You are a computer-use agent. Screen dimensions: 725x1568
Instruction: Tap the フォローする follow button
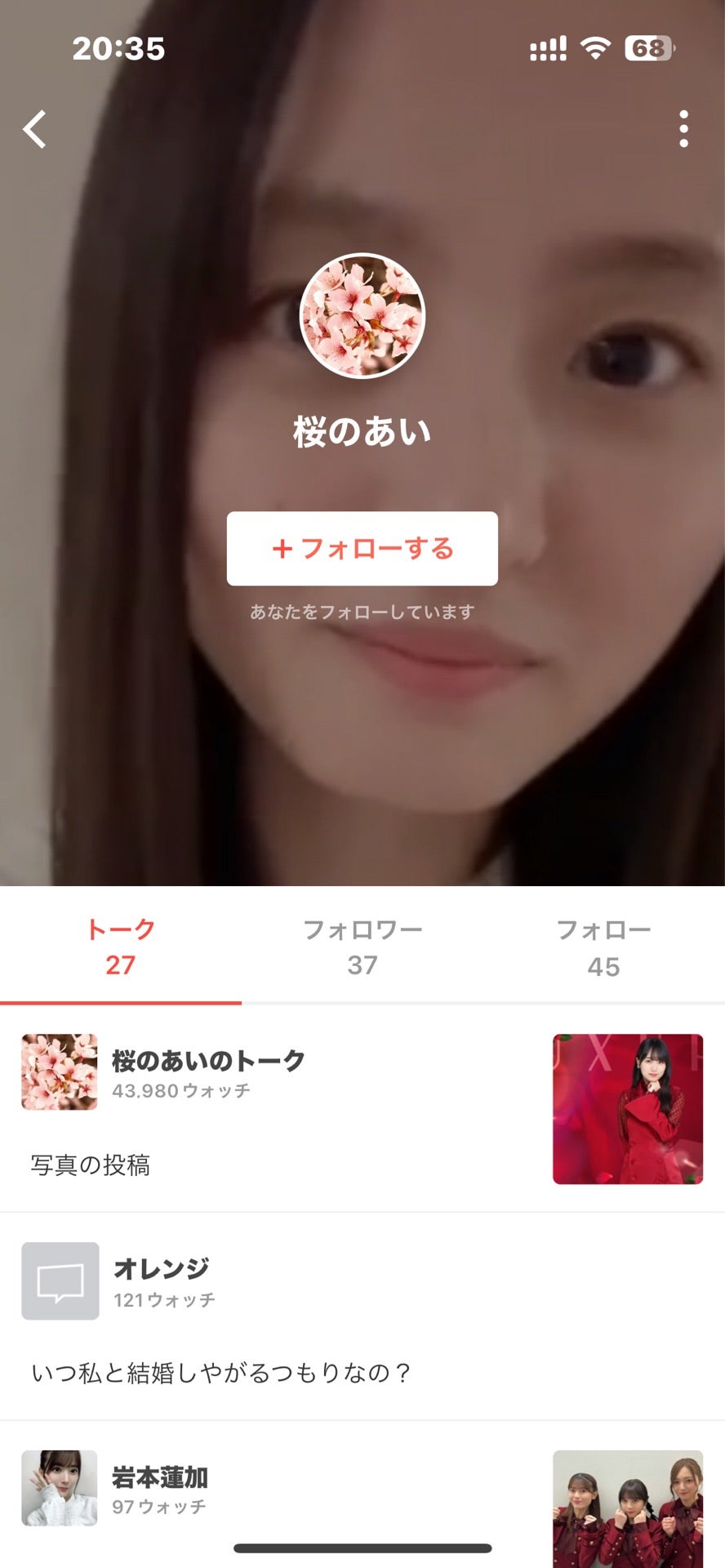click(x=362, y=550)
